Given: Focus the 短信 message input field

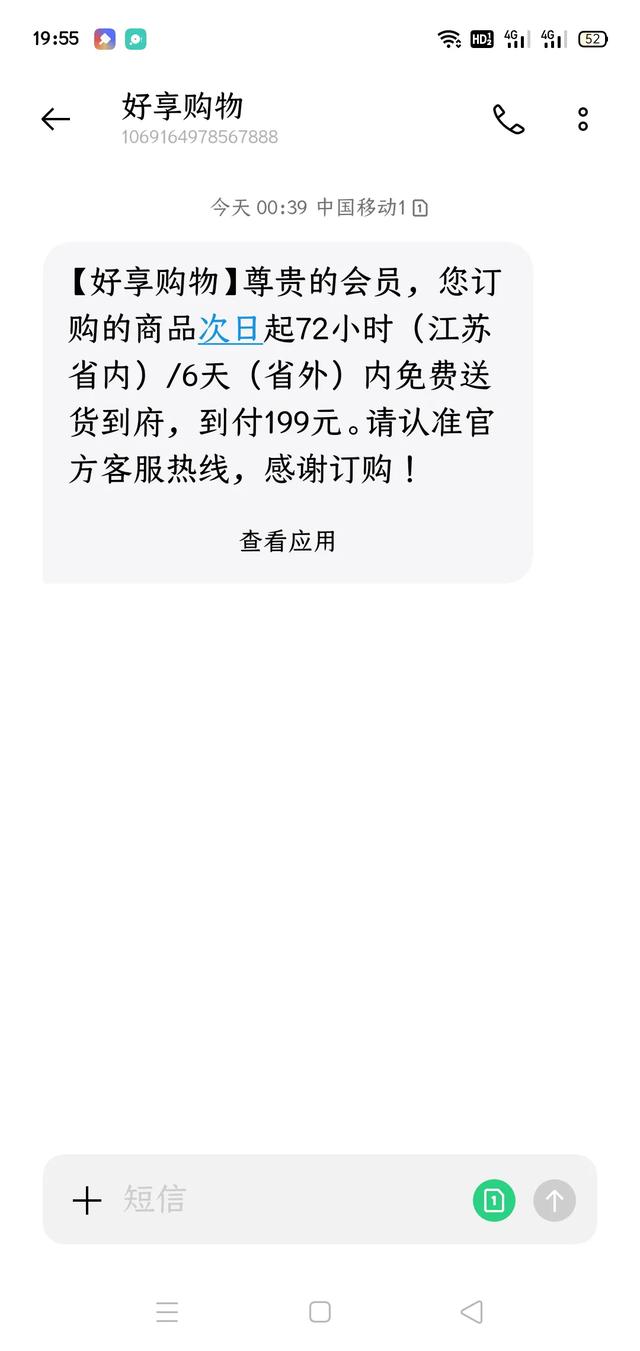Looking at the screenshot, I should [x=290, y=1199].
